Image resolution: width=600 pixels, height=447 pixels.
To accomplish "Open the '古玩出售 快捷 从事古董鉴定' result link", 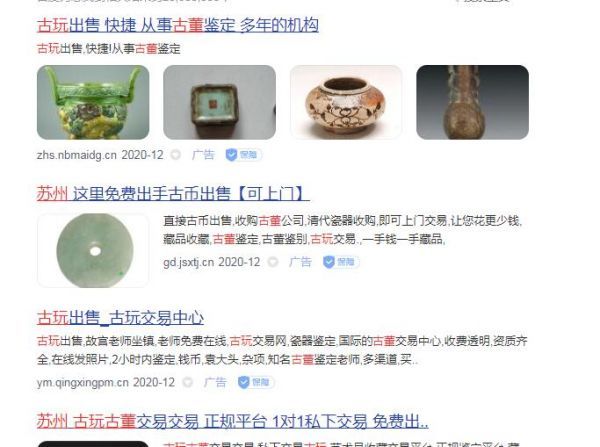I will (177, 25).
